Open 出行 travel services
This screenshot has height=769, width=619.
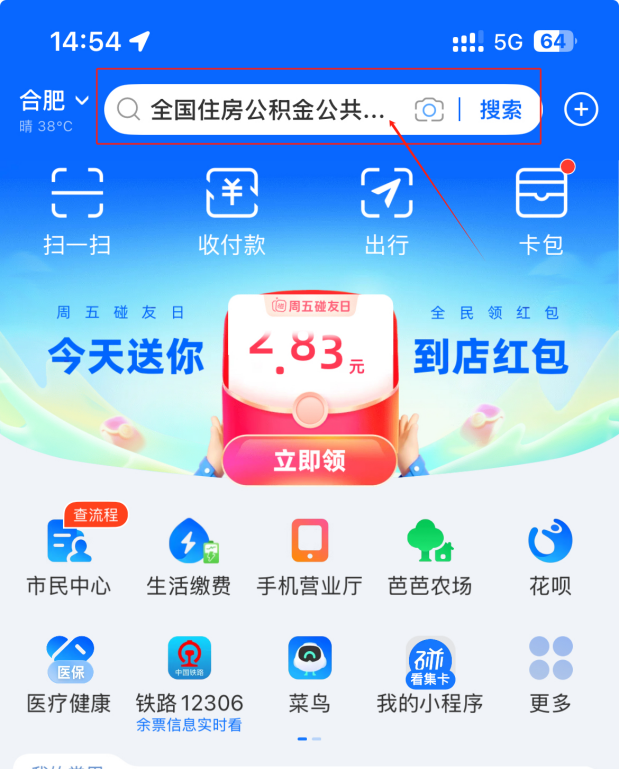coord(386,209)
